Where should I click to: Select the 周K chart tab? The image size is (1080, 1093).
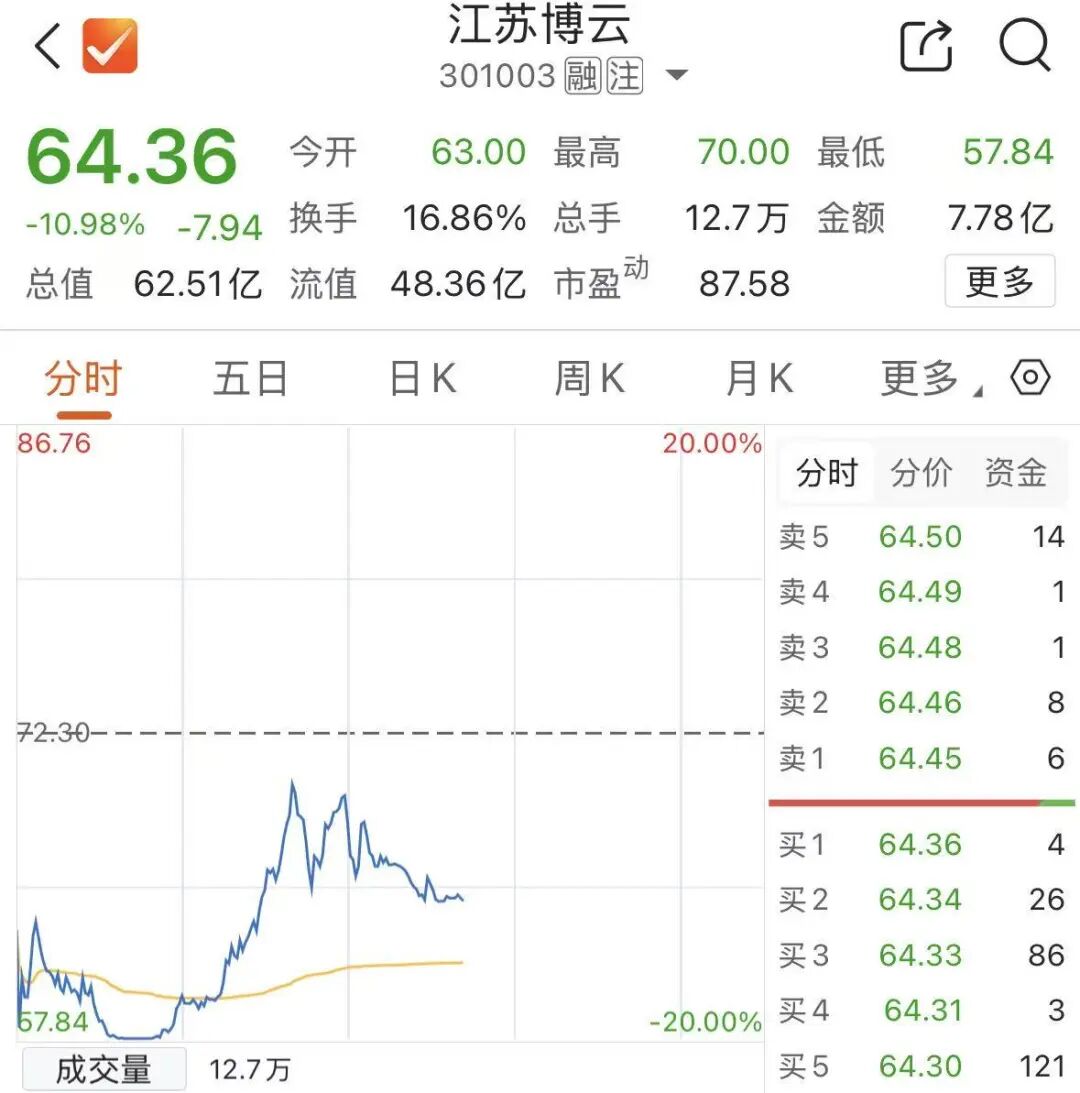click(x=589, y=380)
